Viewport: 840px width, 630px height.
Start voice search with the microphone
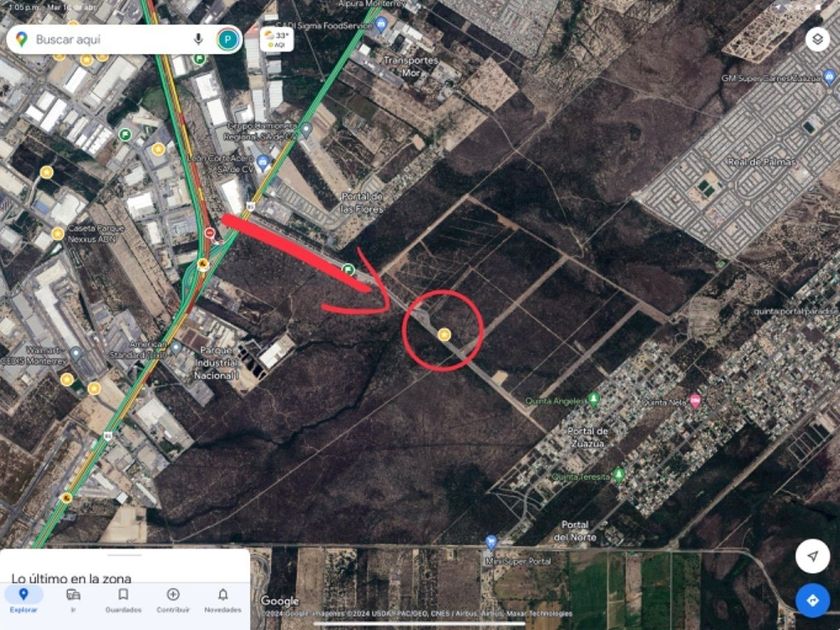(x=198, y=39)
